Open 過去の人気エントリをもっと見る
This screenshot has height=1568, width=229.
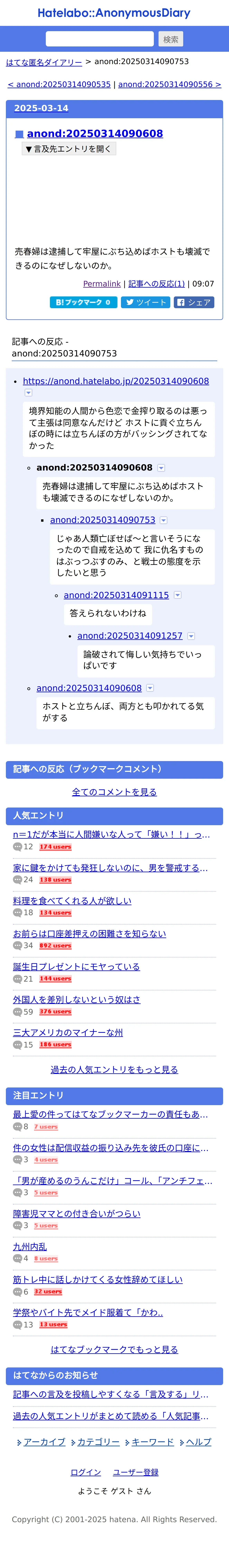114,1069
